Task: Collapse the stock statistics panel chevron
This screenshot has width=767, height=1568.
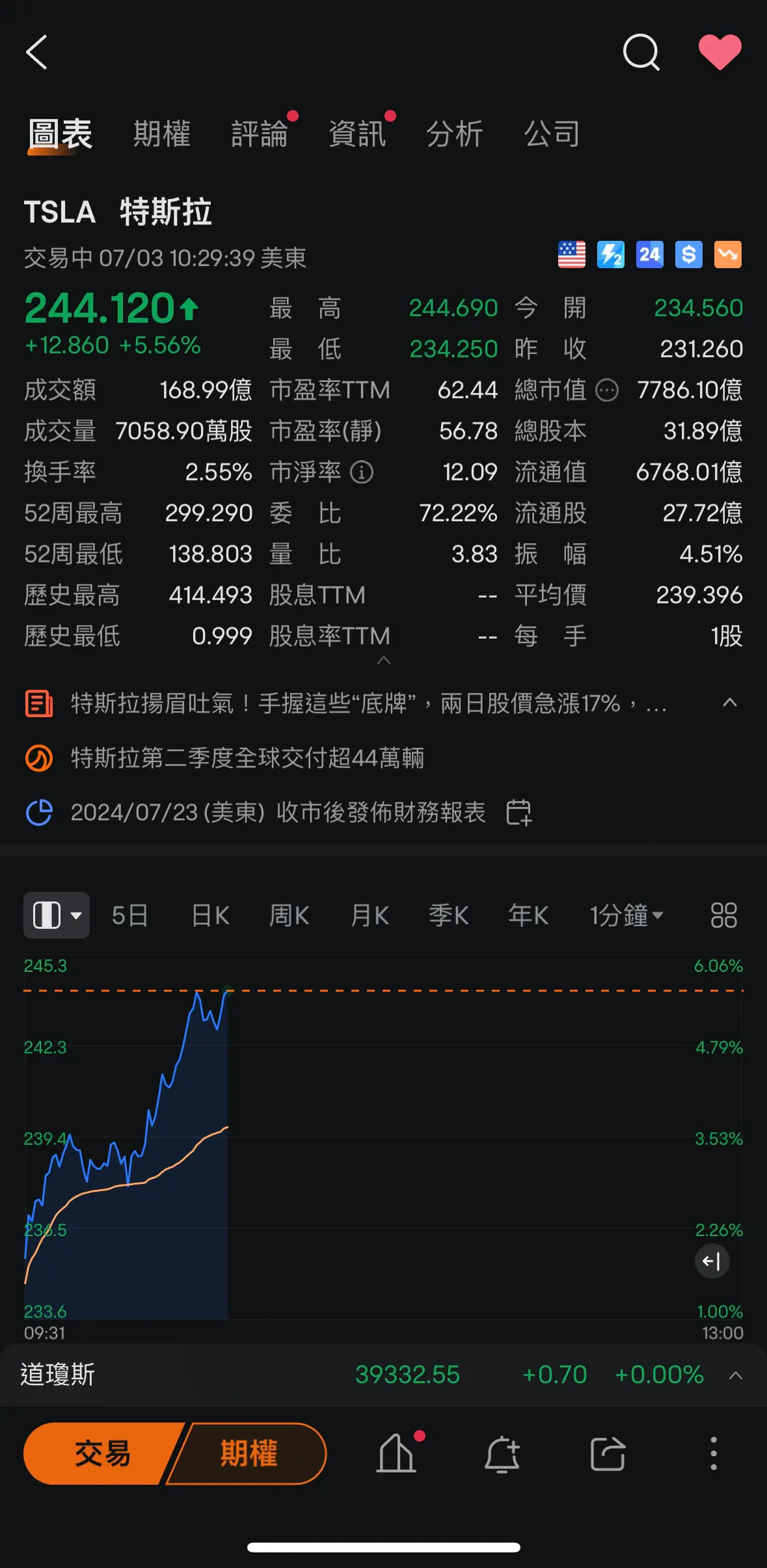Action: tap(383, 661)
